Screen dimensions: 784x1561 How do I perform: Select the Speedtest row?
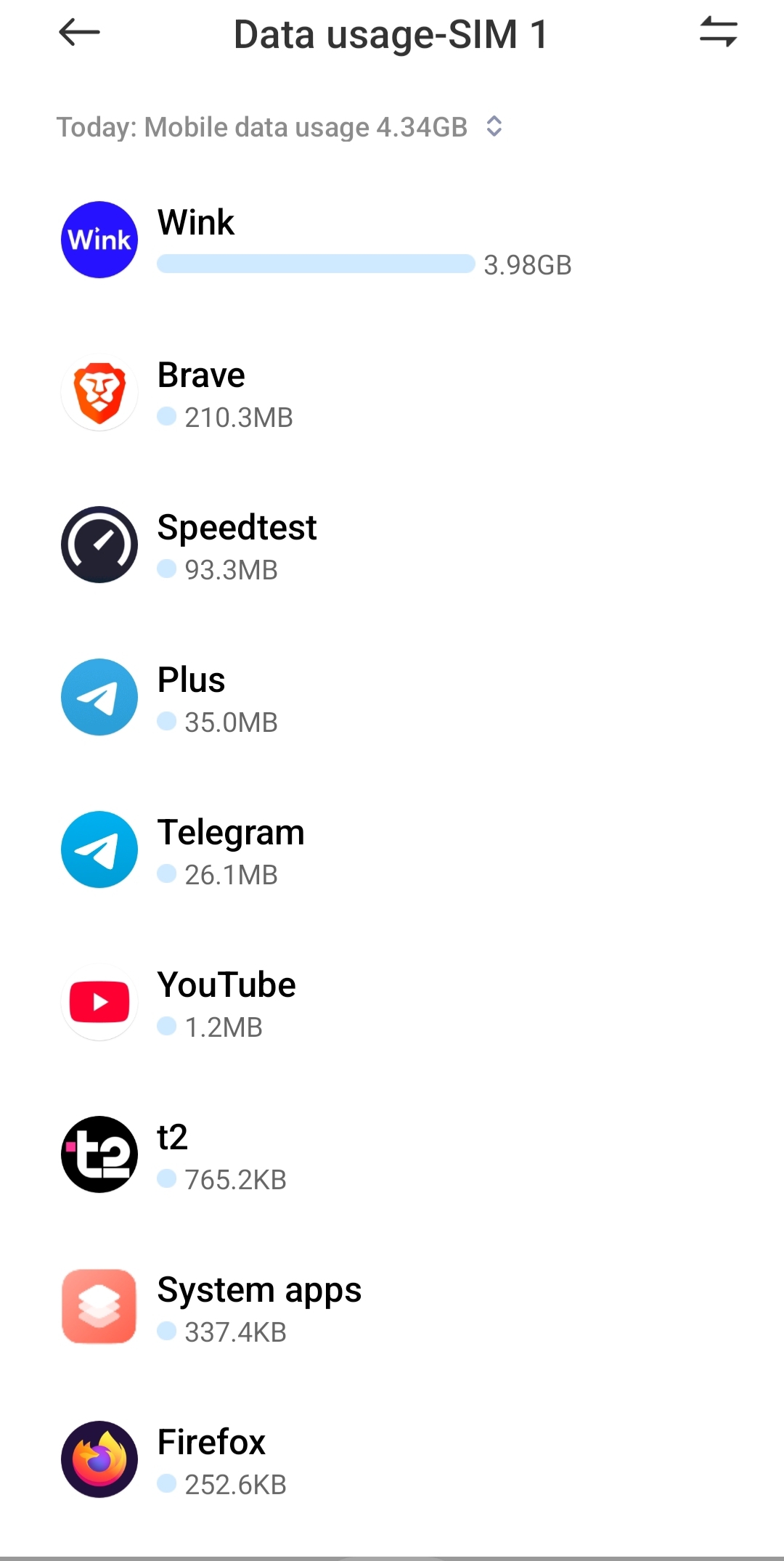click(392, 545)
